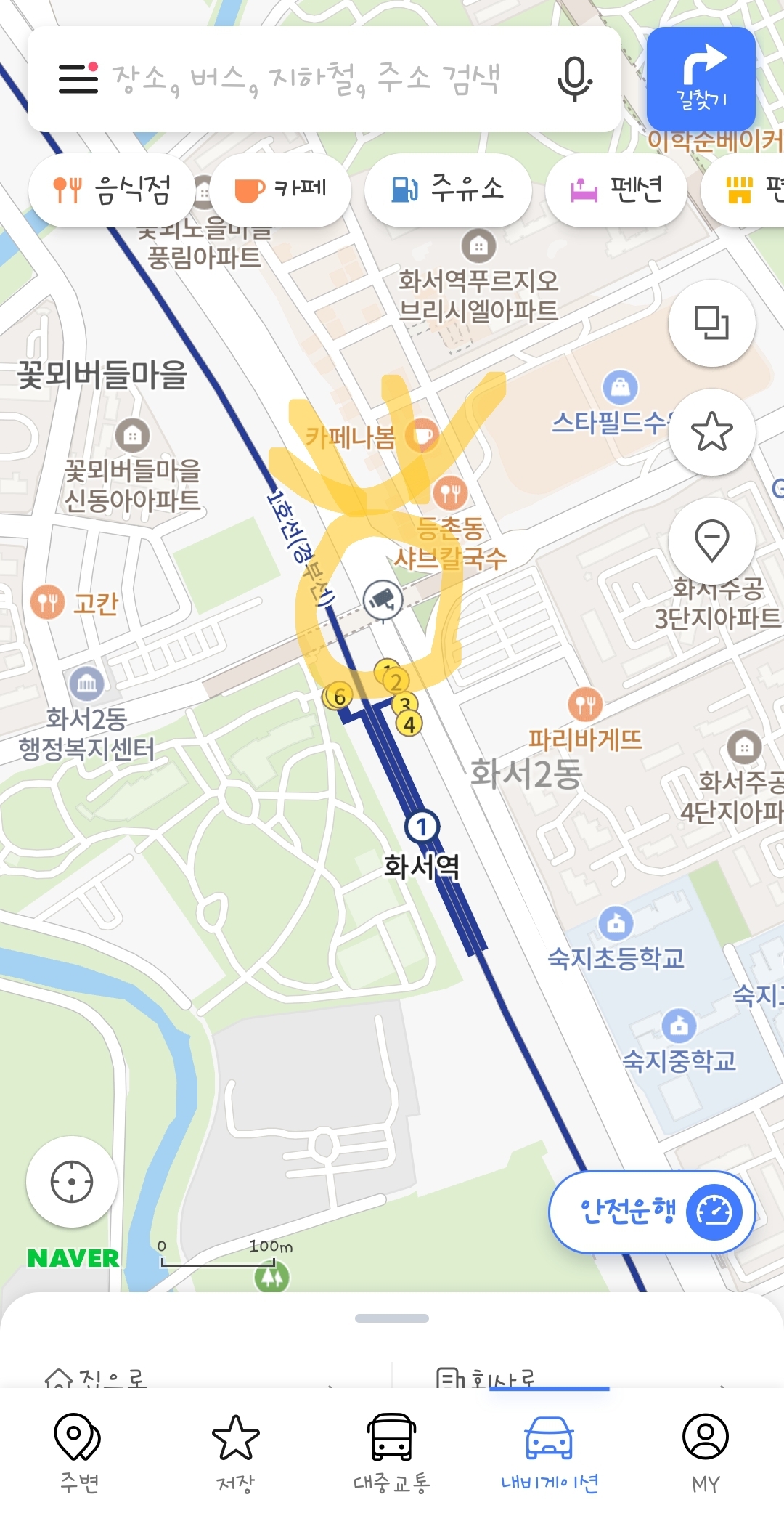Open the hamburger menu
The width and height of the screenshot is (784, 1537).
coord(78,78)
